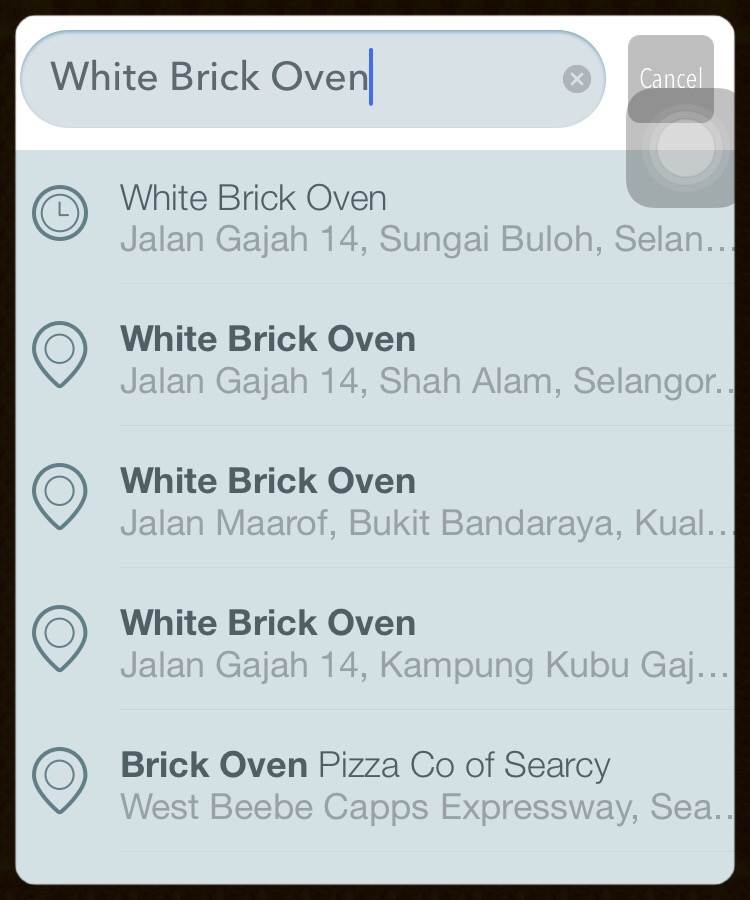Viewport: 750px width, 900px height.
Task: Choose White Brick Oven on Jalan Maarof
Action: click(400, 502)
